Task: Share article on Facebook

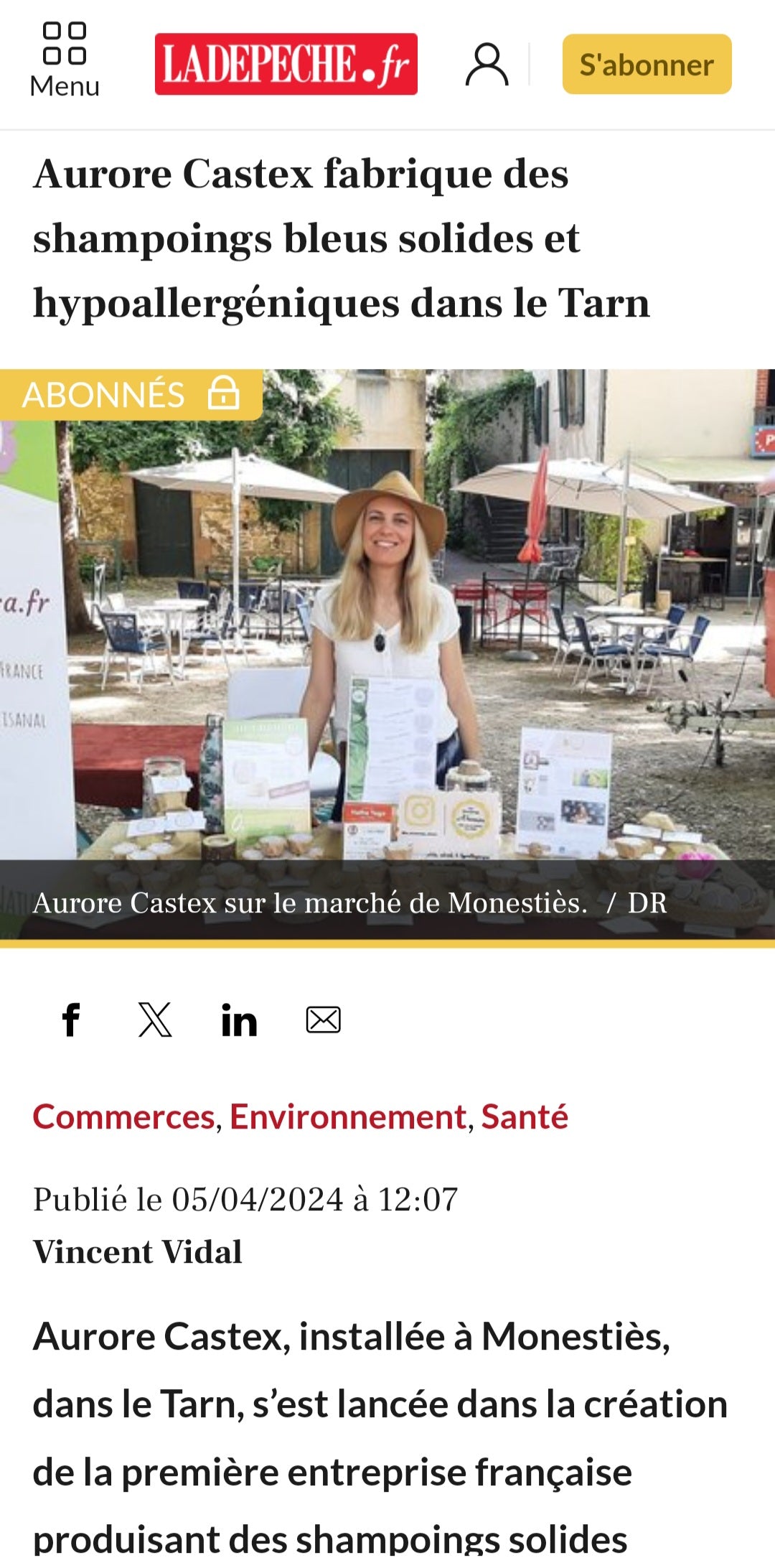Action: 71,1019
